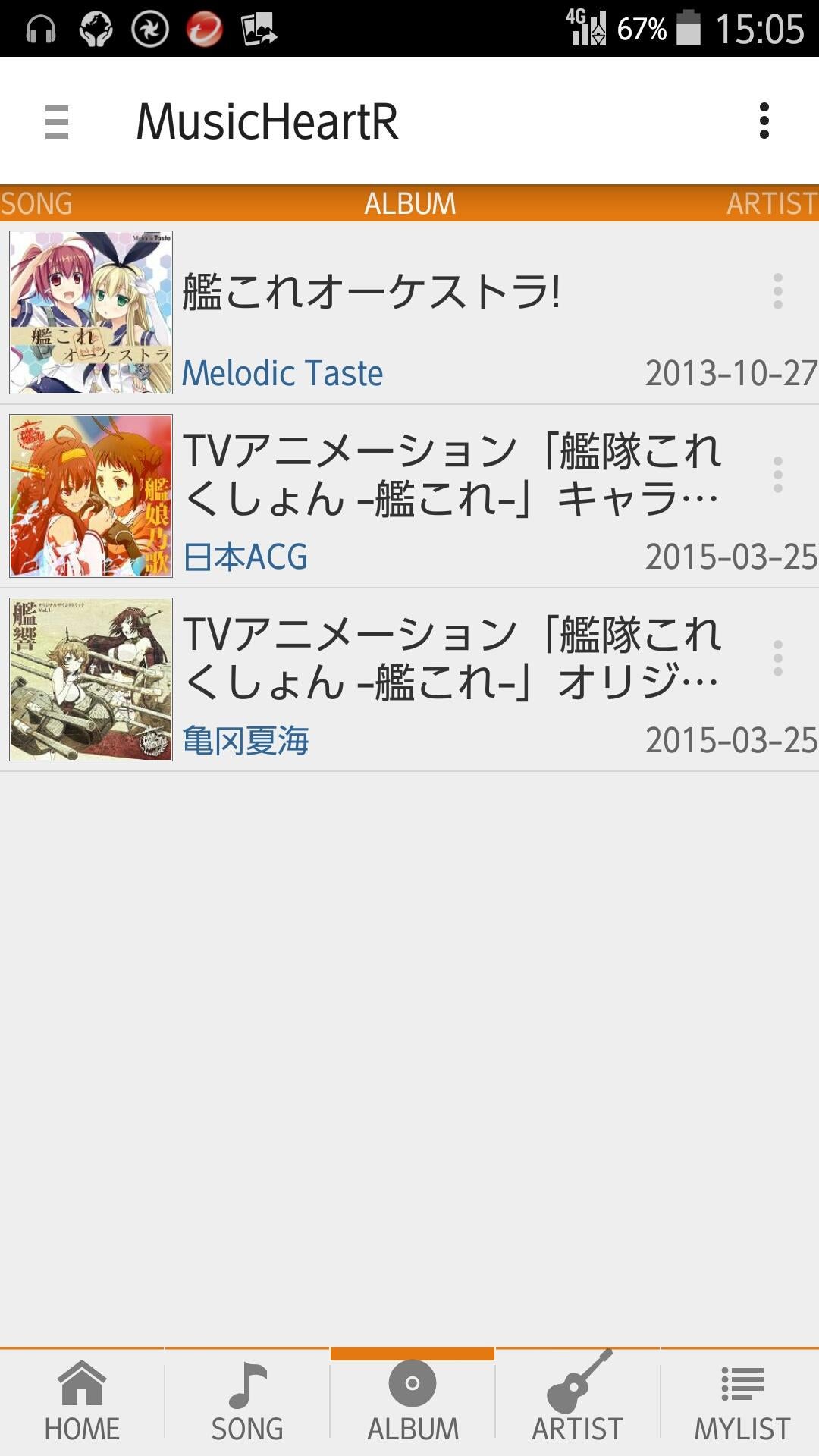The image size is (819, 1456).
Task: Open MYLIST in the bottom navigation
Action: (742, 1403)
